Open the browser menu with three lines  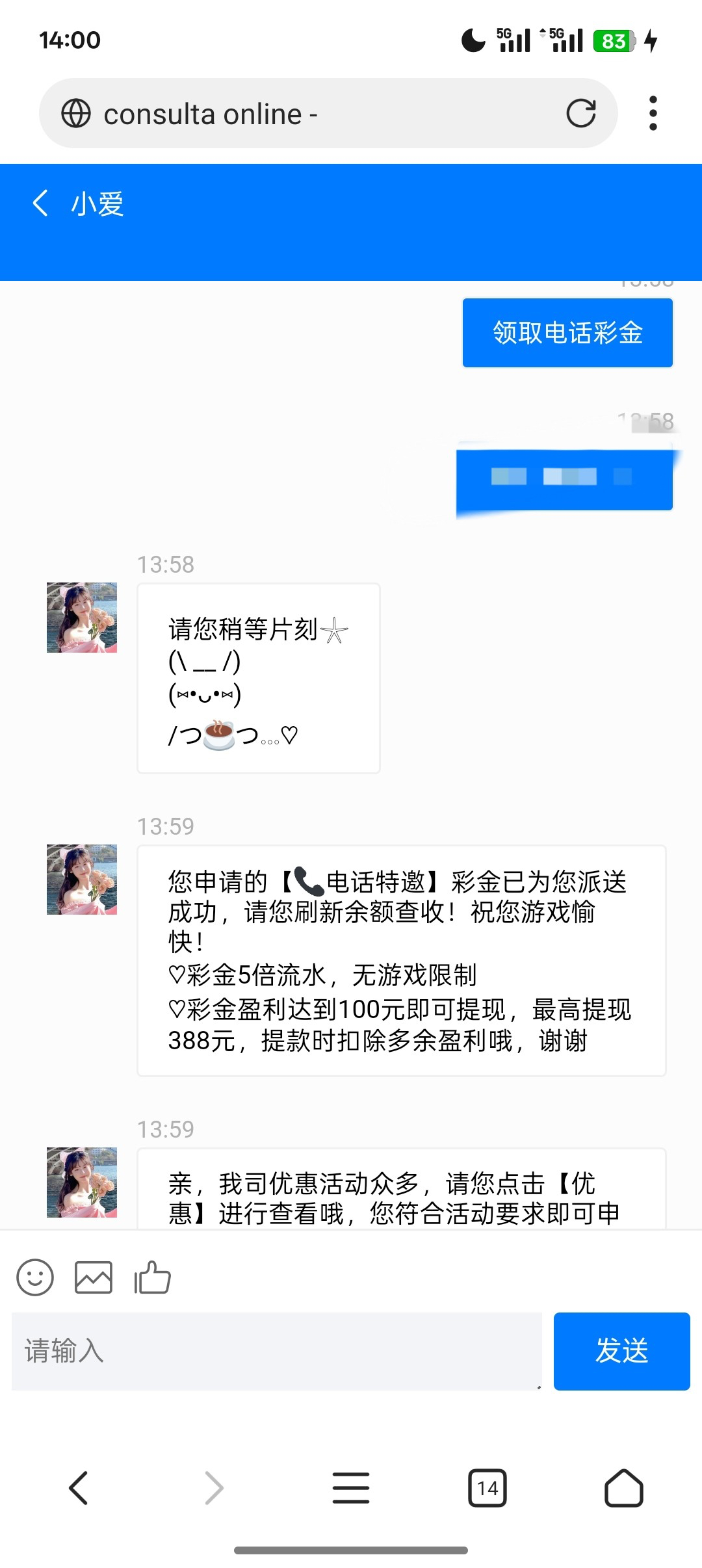tap(351, 1488)
